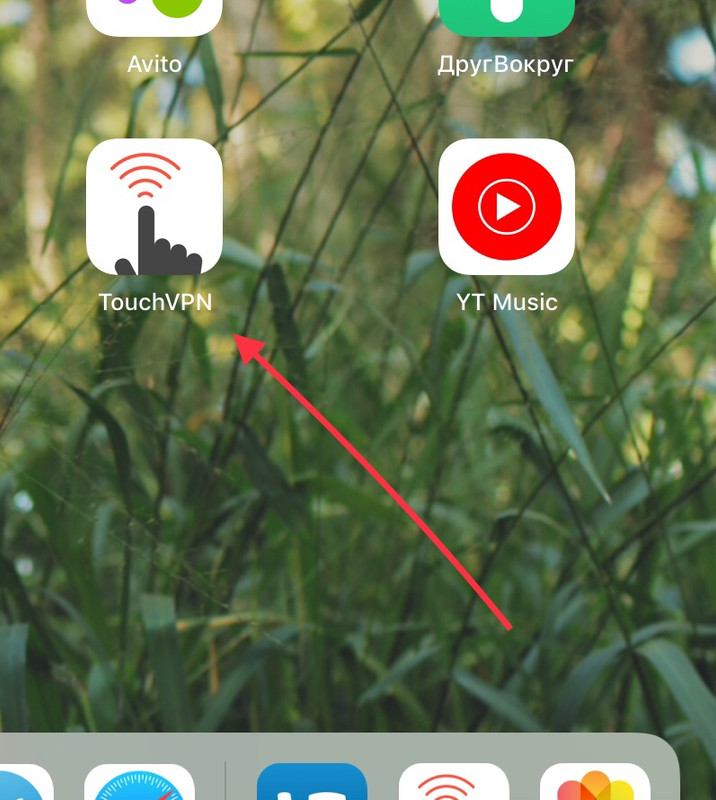Open the TouchVPN app
Viewport: 716px width, 800px height.
[x=154, y=207]
